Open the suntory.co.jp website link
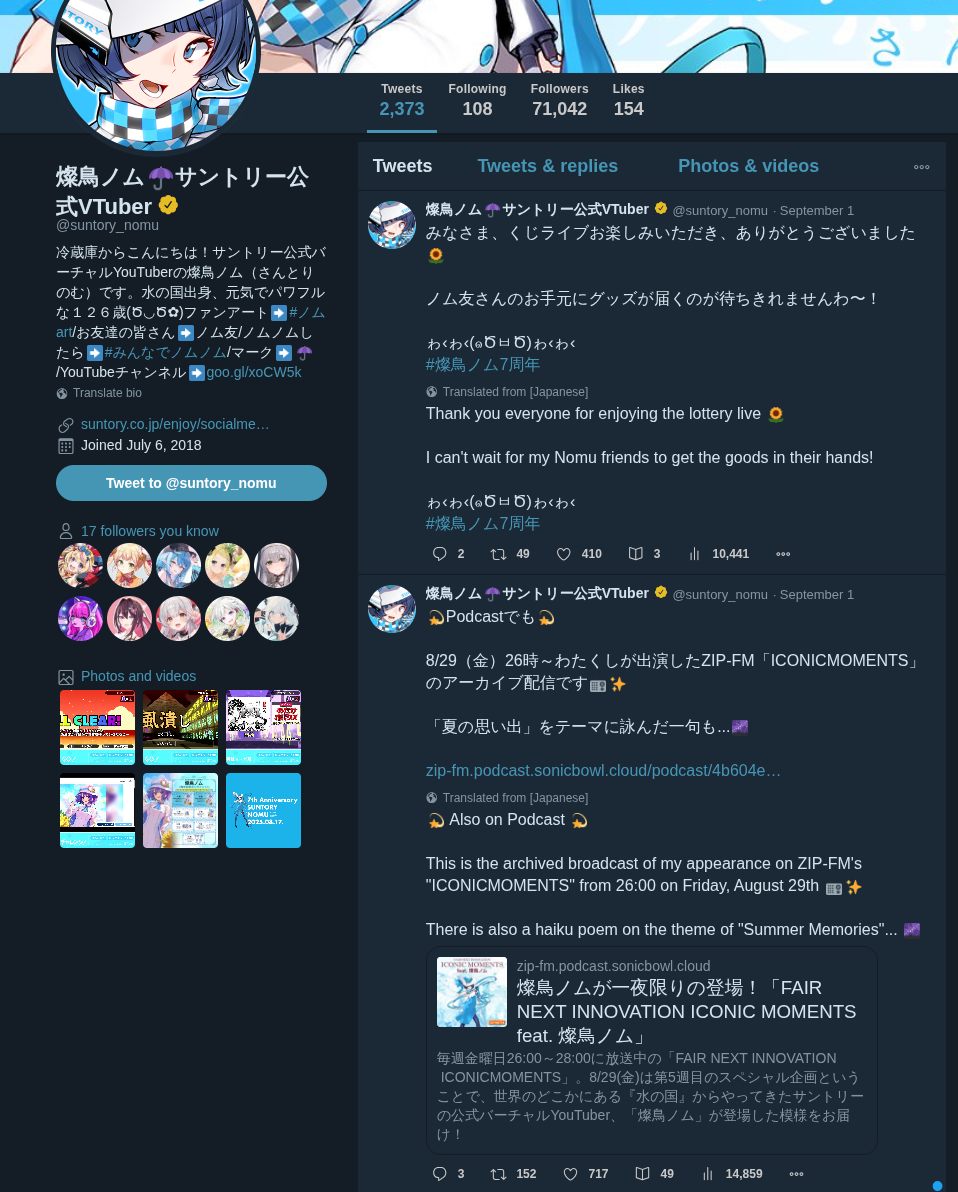 point(175,424)
